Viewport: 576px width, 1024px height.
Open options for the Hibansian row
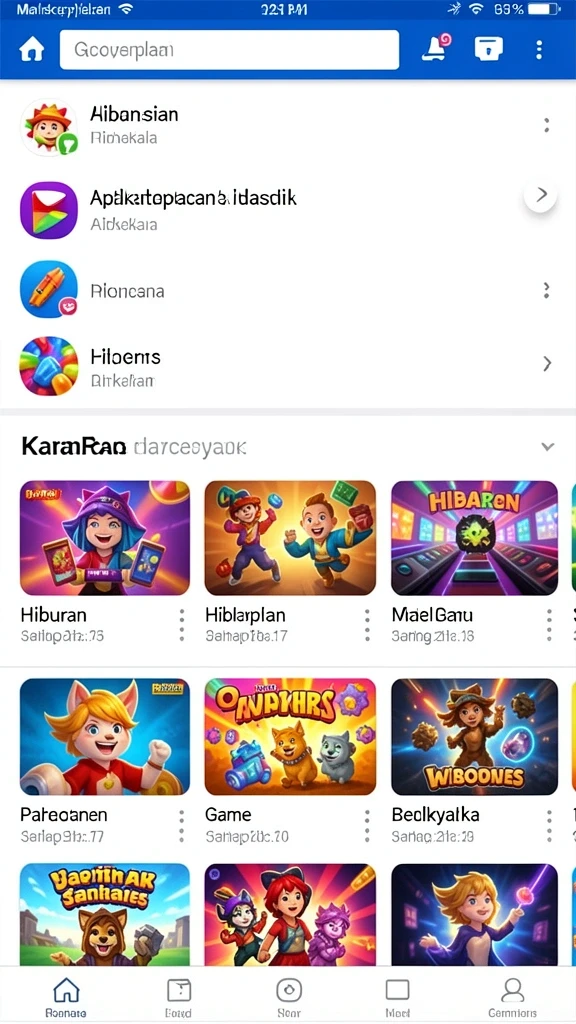pos(546,125)
